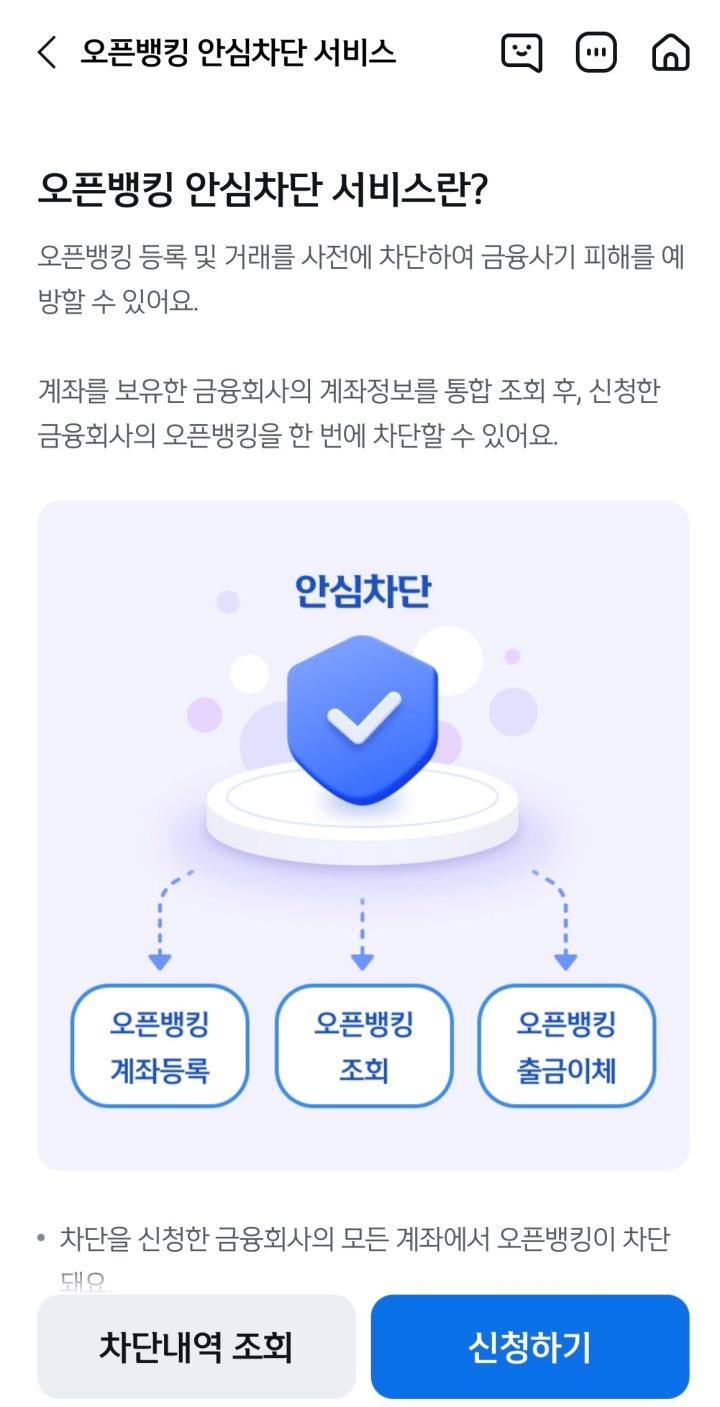Select the 오픈뱅킹 계좌등록 box

point(160,1045)
